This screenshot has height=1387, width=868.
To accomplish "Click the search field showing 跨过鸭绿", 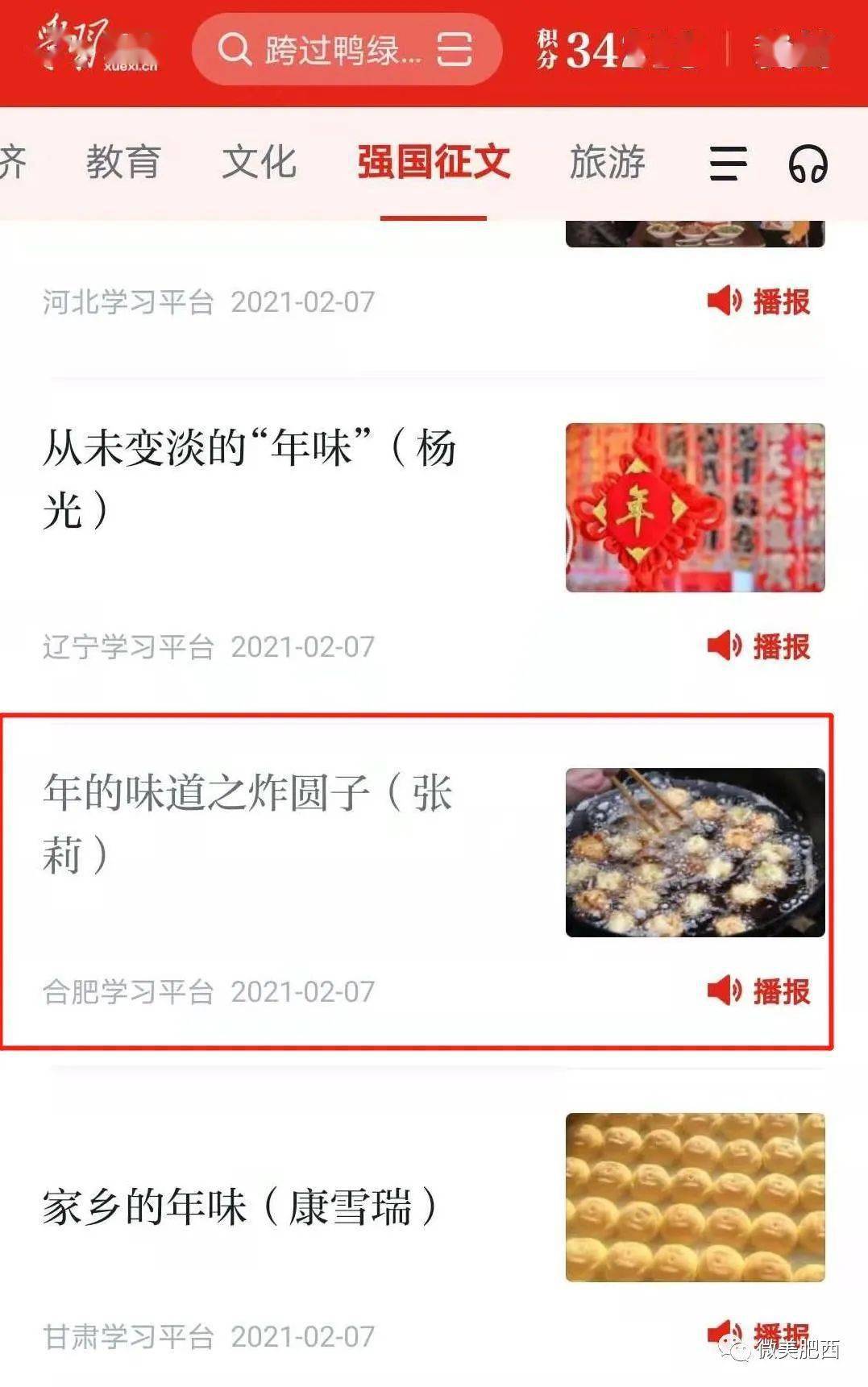I will click(338, 52).
